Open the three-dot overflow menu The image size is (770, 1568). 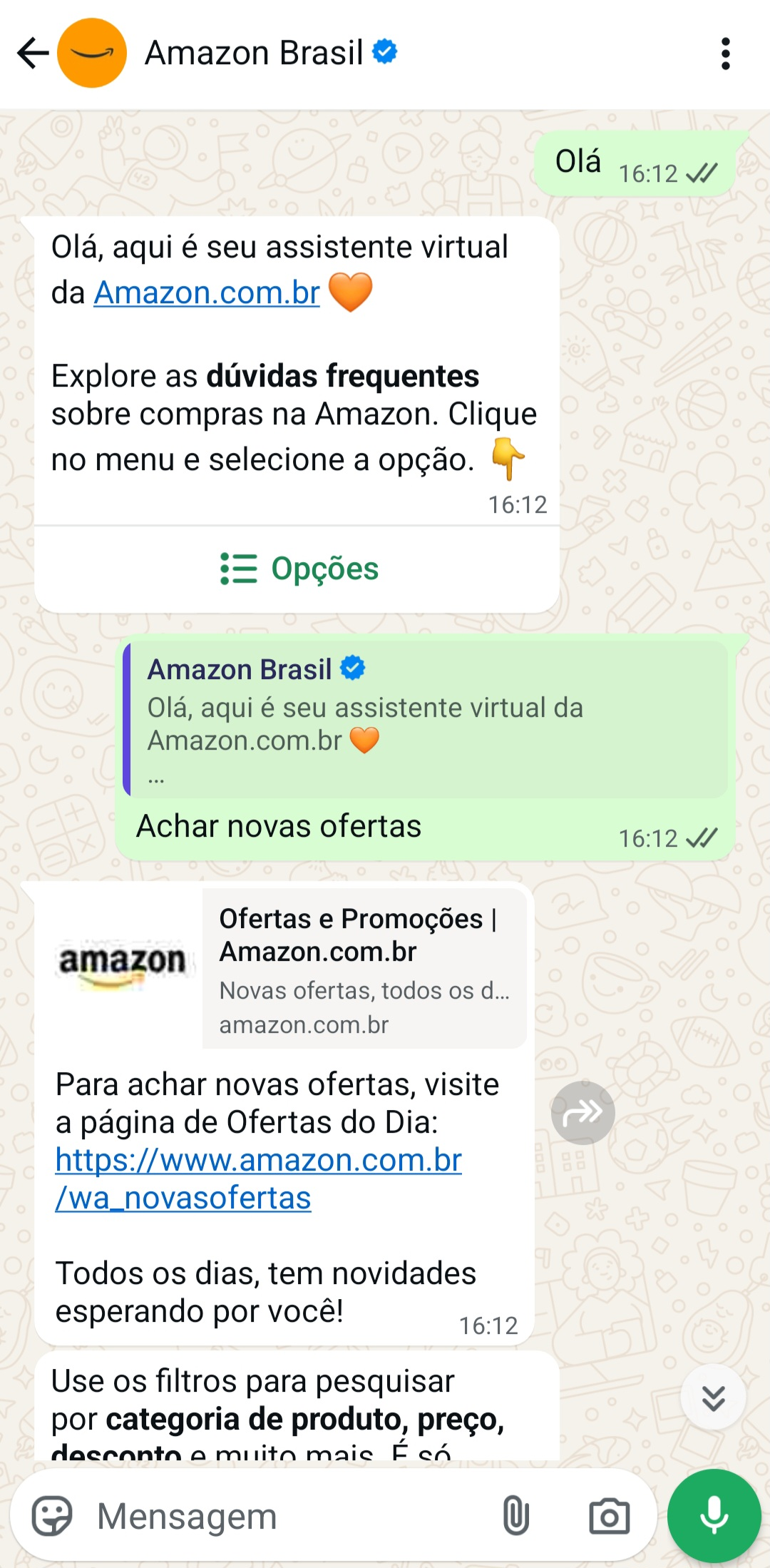click(726, 52)
